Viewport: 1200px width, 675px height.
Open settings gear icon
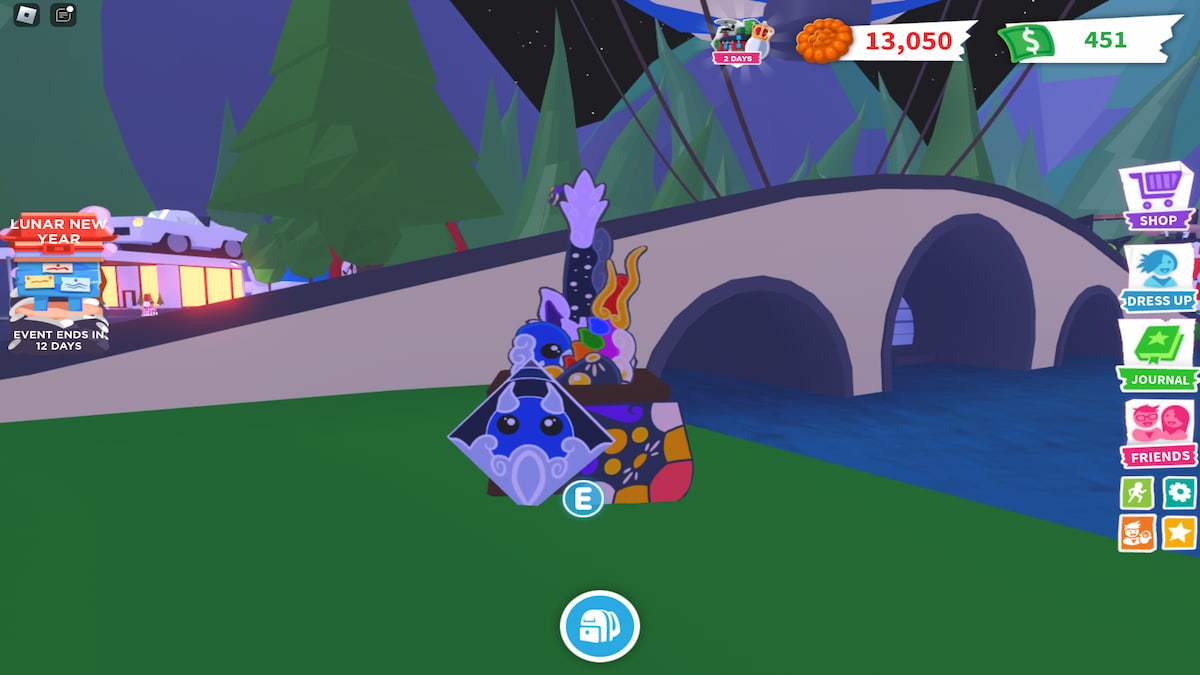point(1180,492)
